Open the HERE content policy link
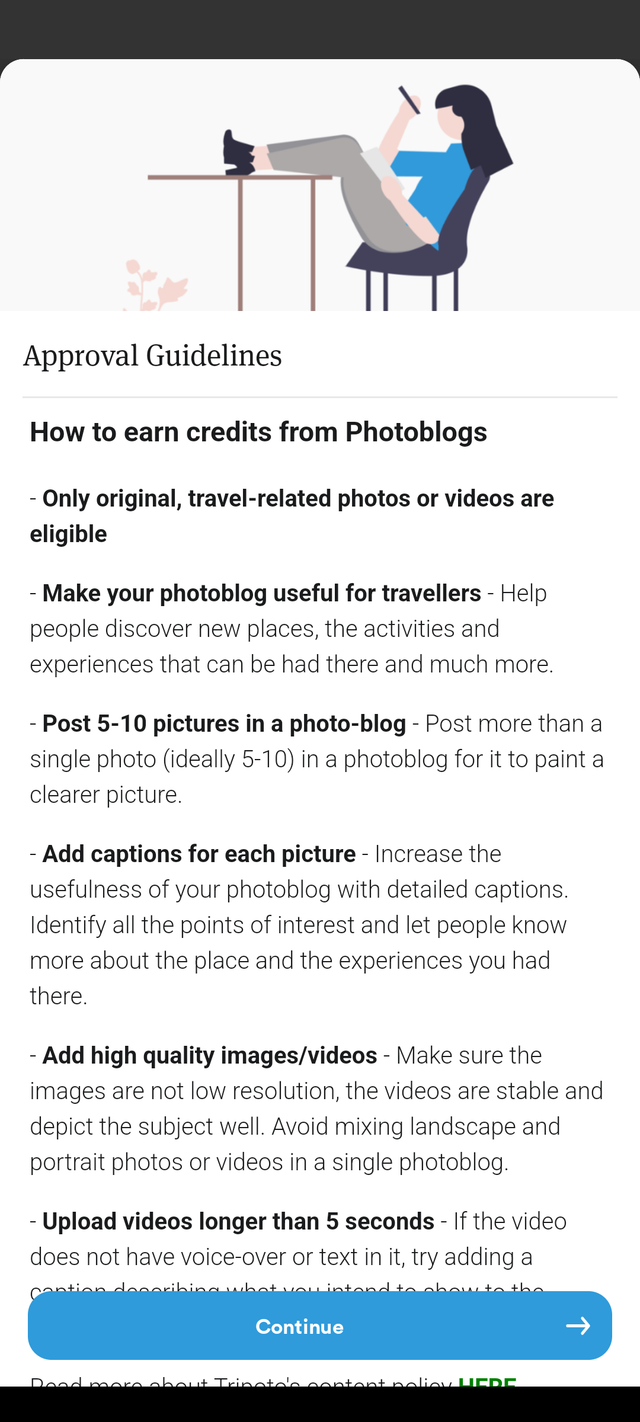640x1422 pixels. [x=487, y=1383]
